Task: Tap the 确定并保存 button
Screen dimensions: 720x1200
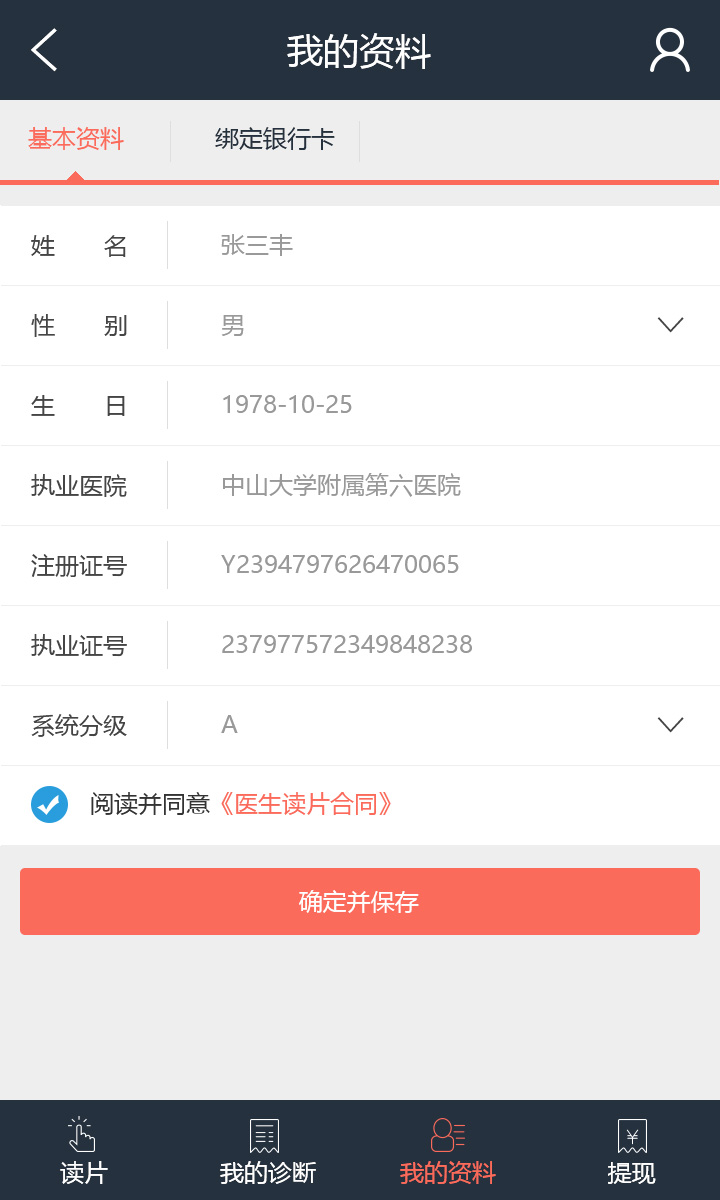Action: [360, 901]
